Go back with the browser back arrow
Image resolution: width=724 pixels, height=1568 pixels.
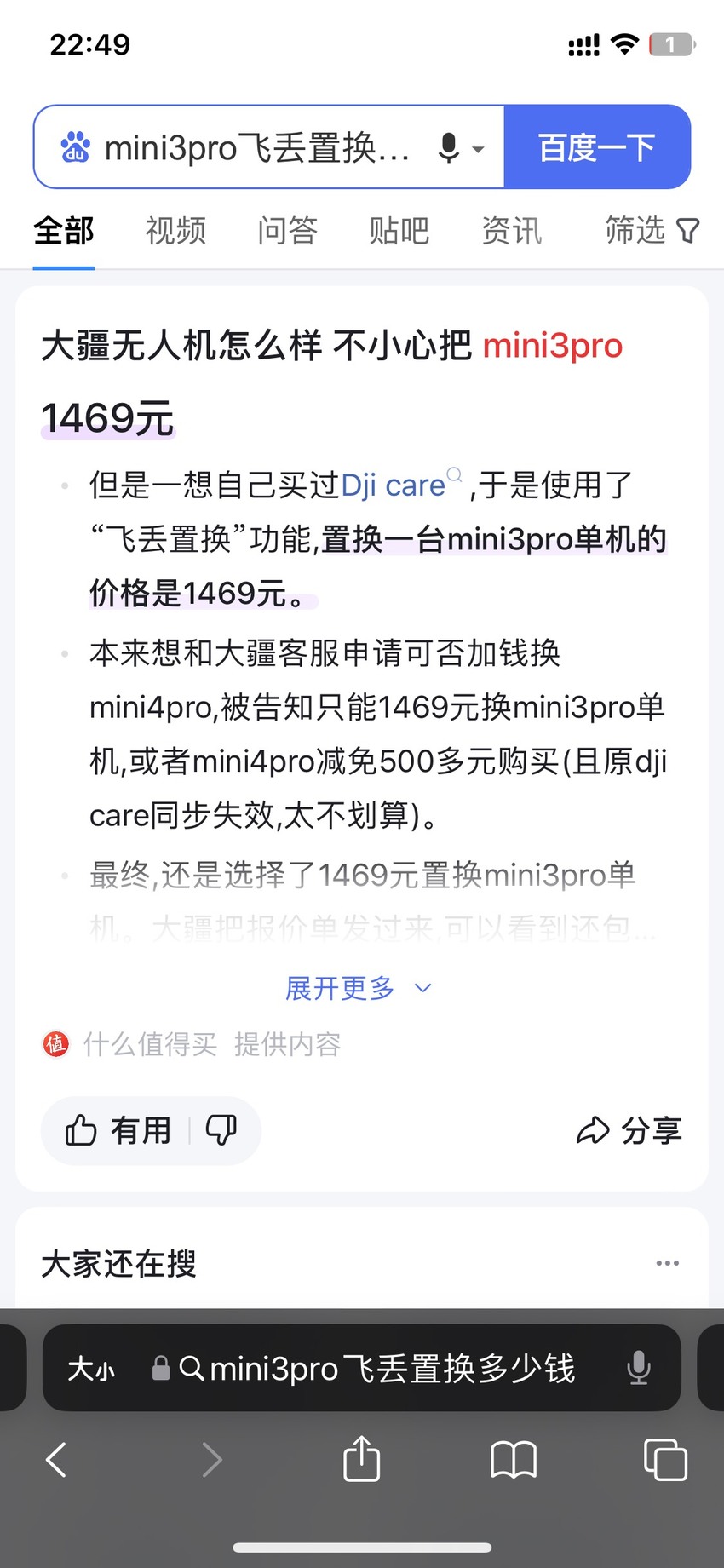[x=56, y=1460]
